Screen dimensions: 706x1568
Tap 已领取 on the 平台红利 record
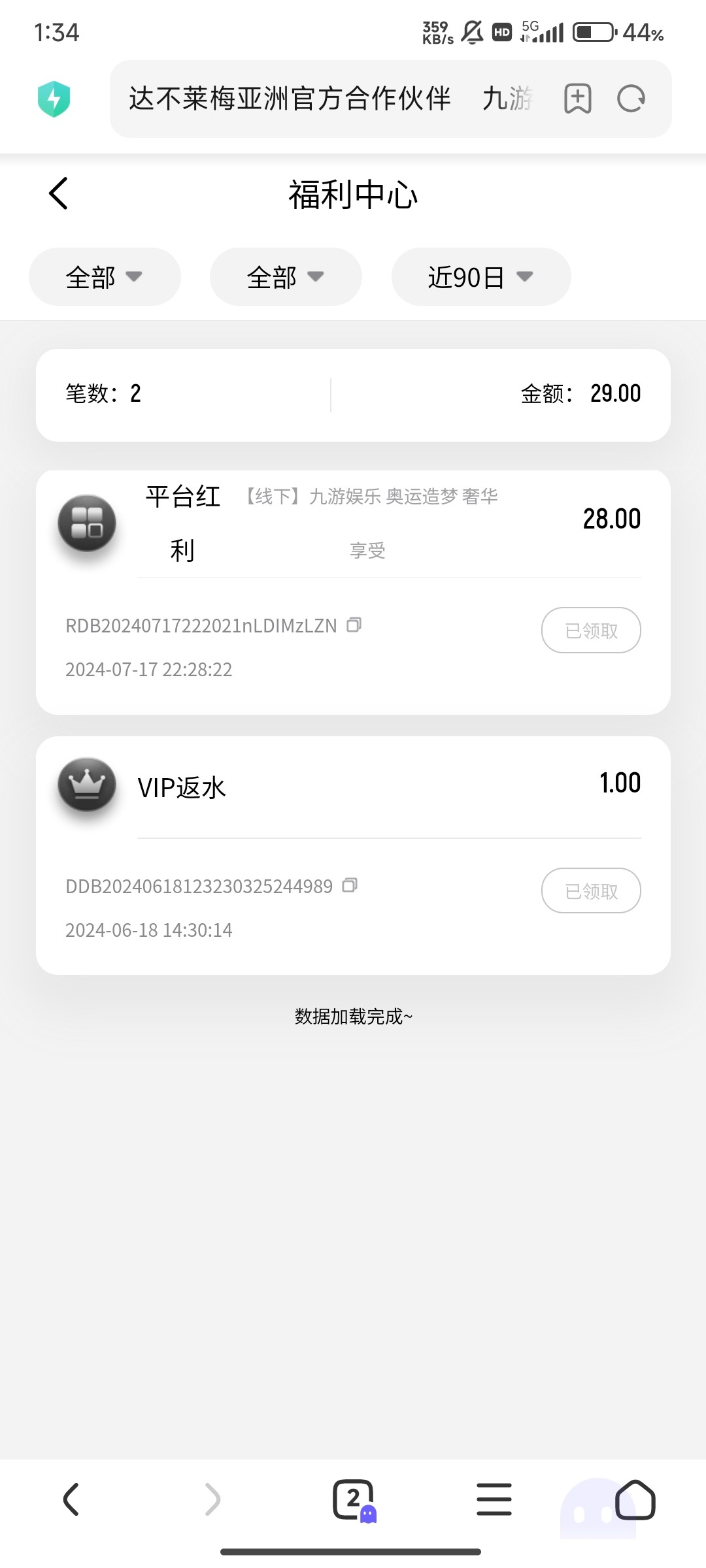coord(590,630)
